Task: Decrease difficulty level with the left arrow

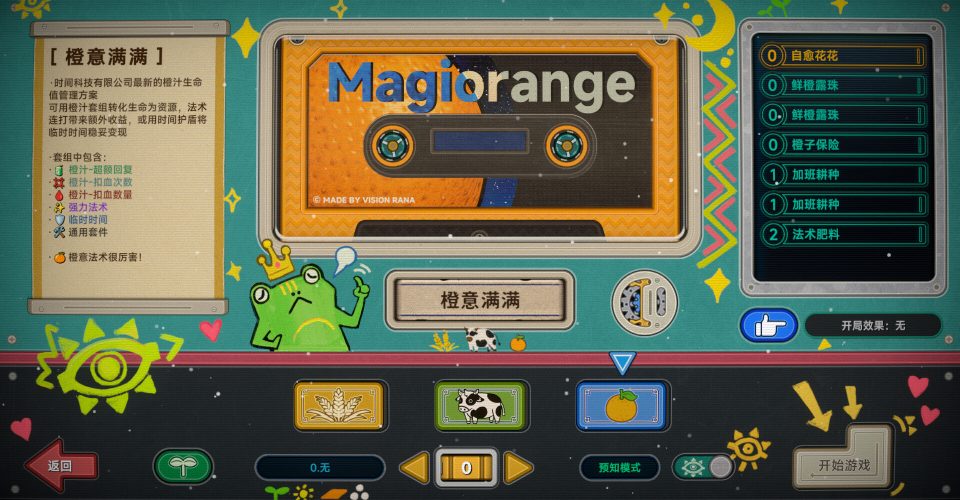Action: point(414,467)
